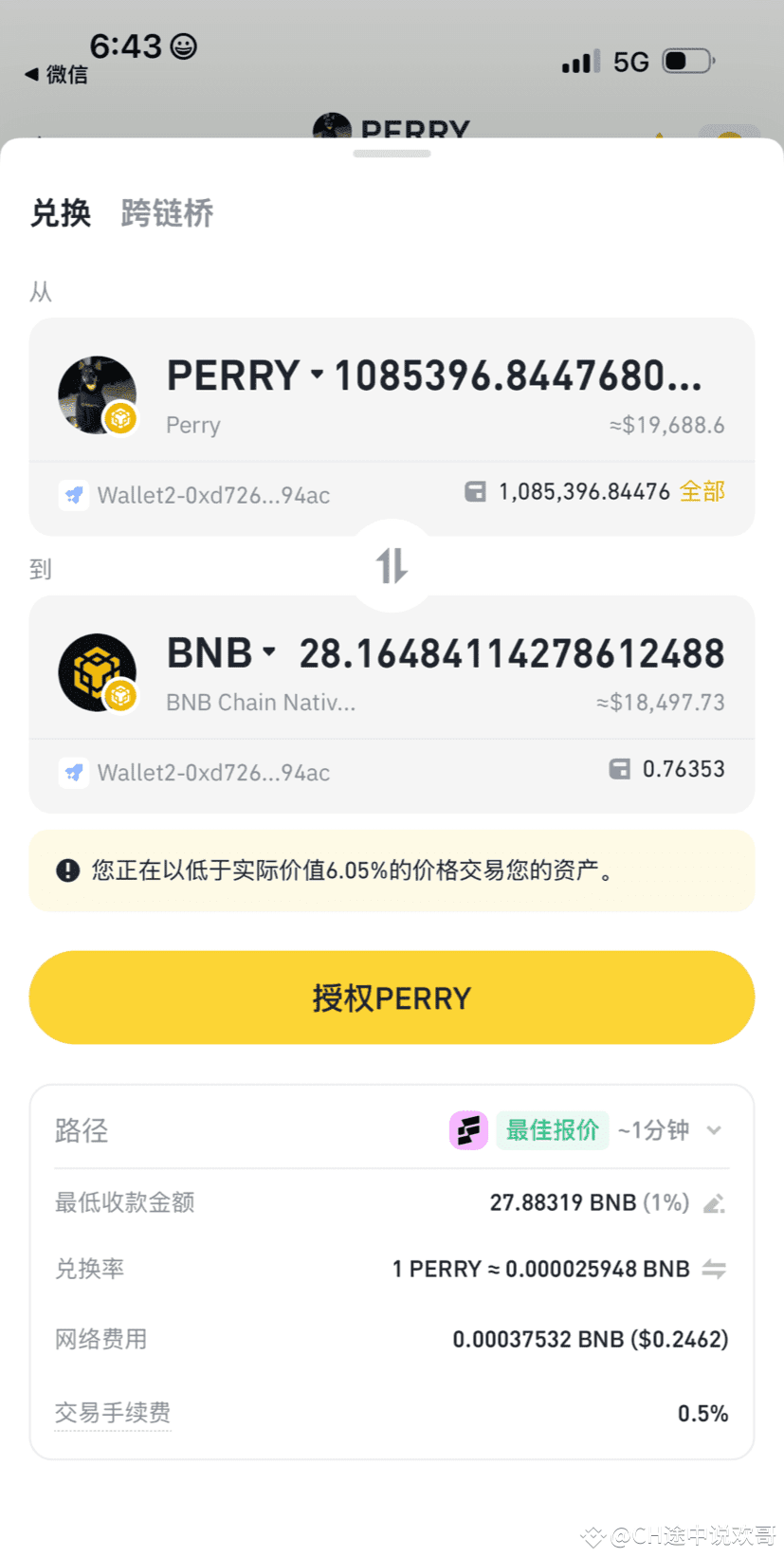Click the BNB token logo
This screenshot has height=1557, width=784.
coord(97,671)
